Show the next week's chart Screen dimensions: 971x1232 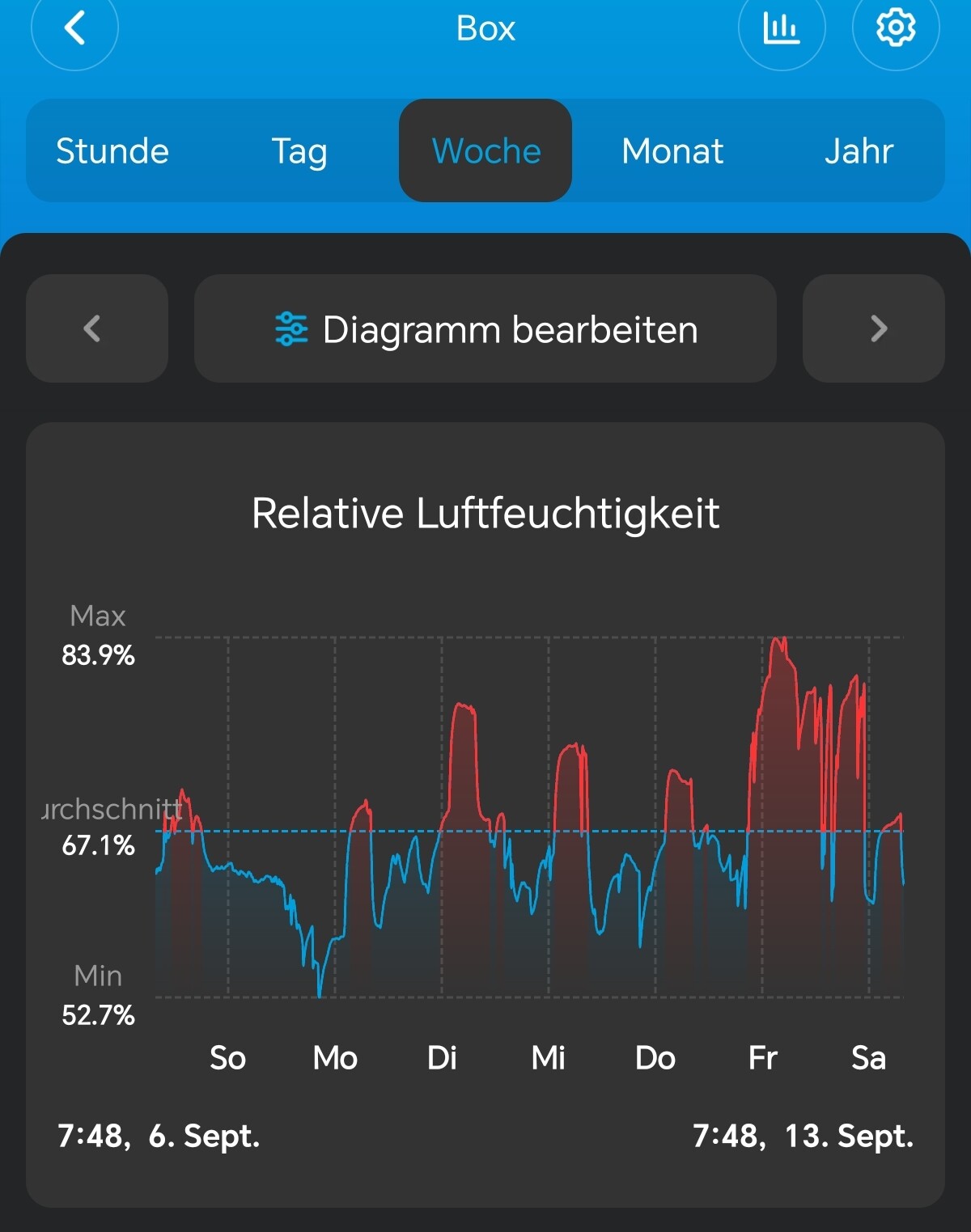[874, 328]
